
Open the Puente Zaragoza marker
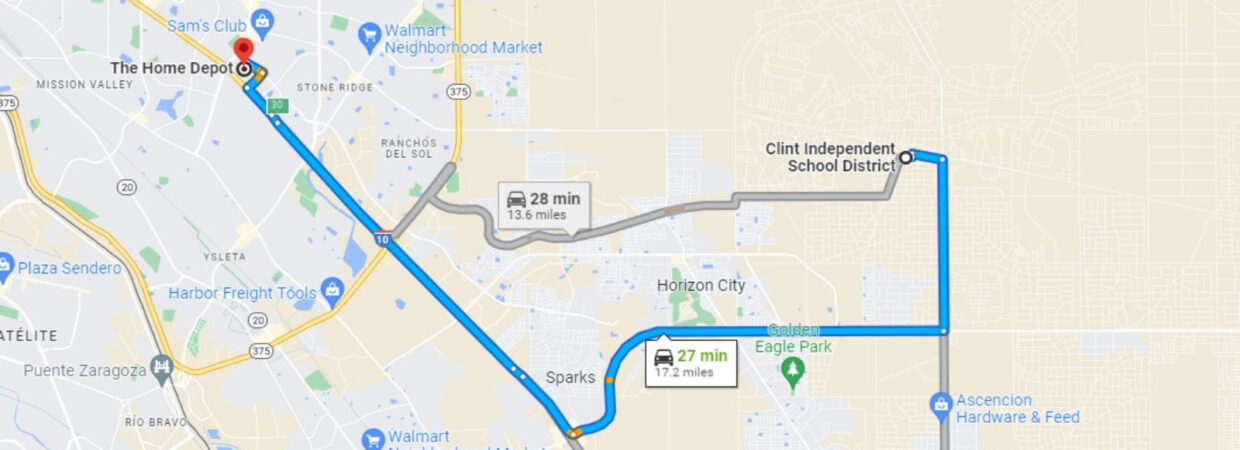(x=161, y=367)
